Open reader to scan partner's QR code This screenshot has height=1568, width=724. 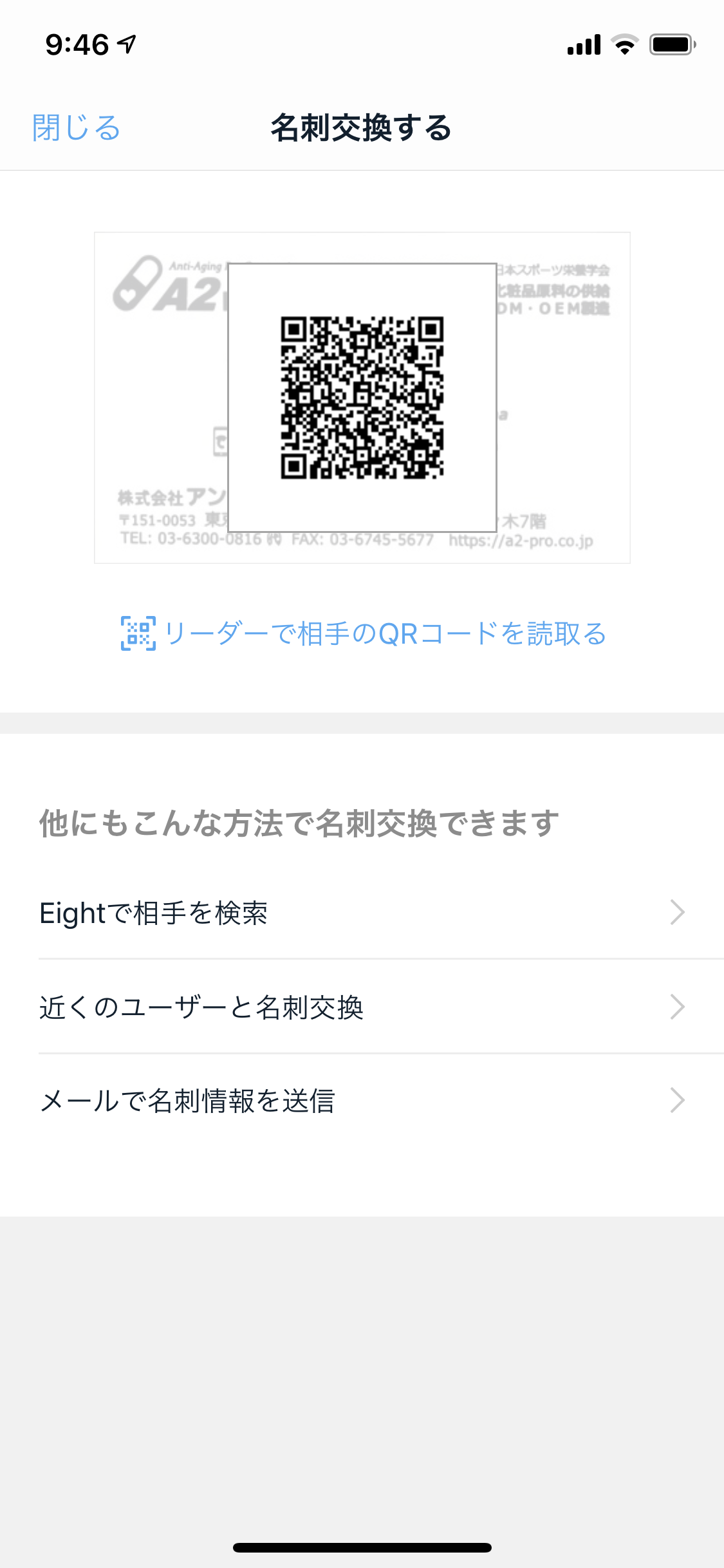pos(364,633)
